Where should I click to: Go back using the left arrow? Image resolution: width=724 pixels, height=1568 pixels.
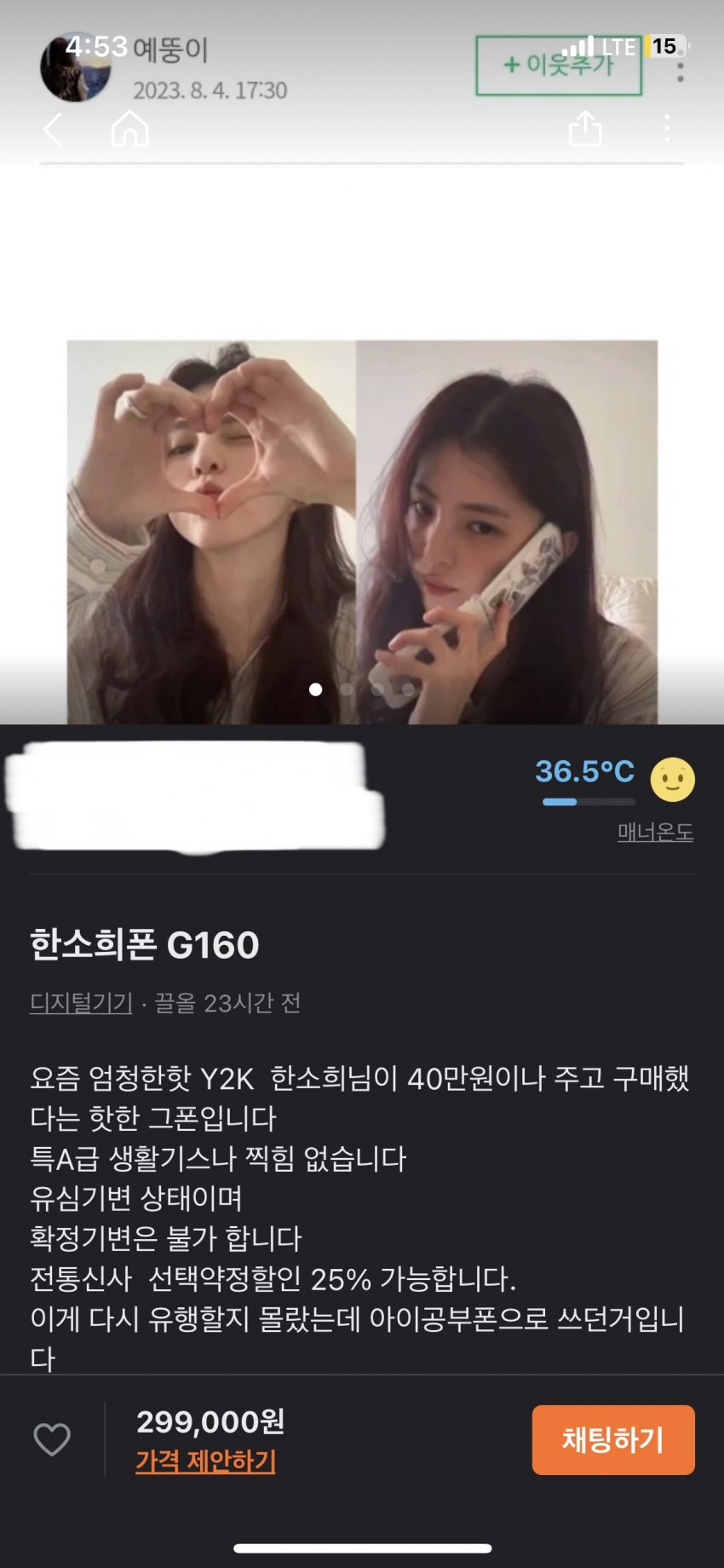click(53, 130)
